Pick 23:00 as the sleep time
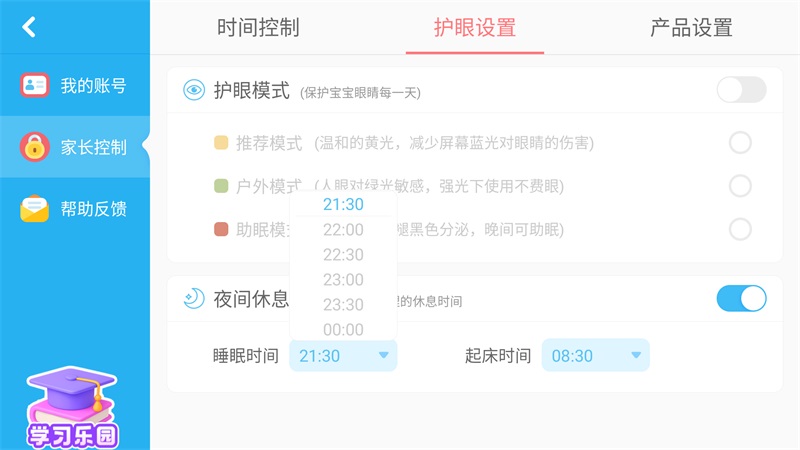Image resolution: width=800 pixels, height=450 pixels. tap(343, 280)
